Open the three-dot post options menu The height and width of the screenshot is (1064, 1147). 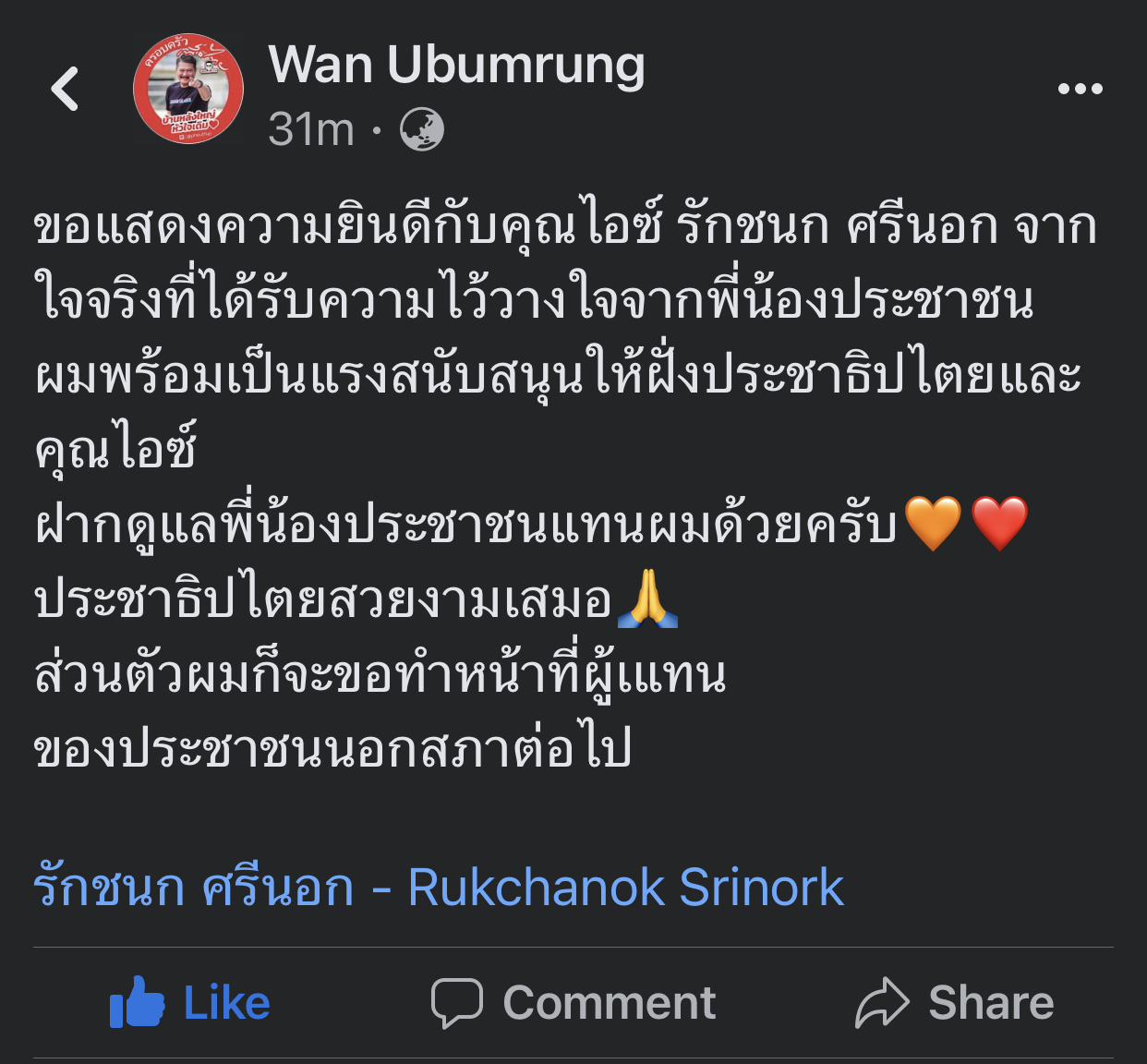click(1080, 90)
